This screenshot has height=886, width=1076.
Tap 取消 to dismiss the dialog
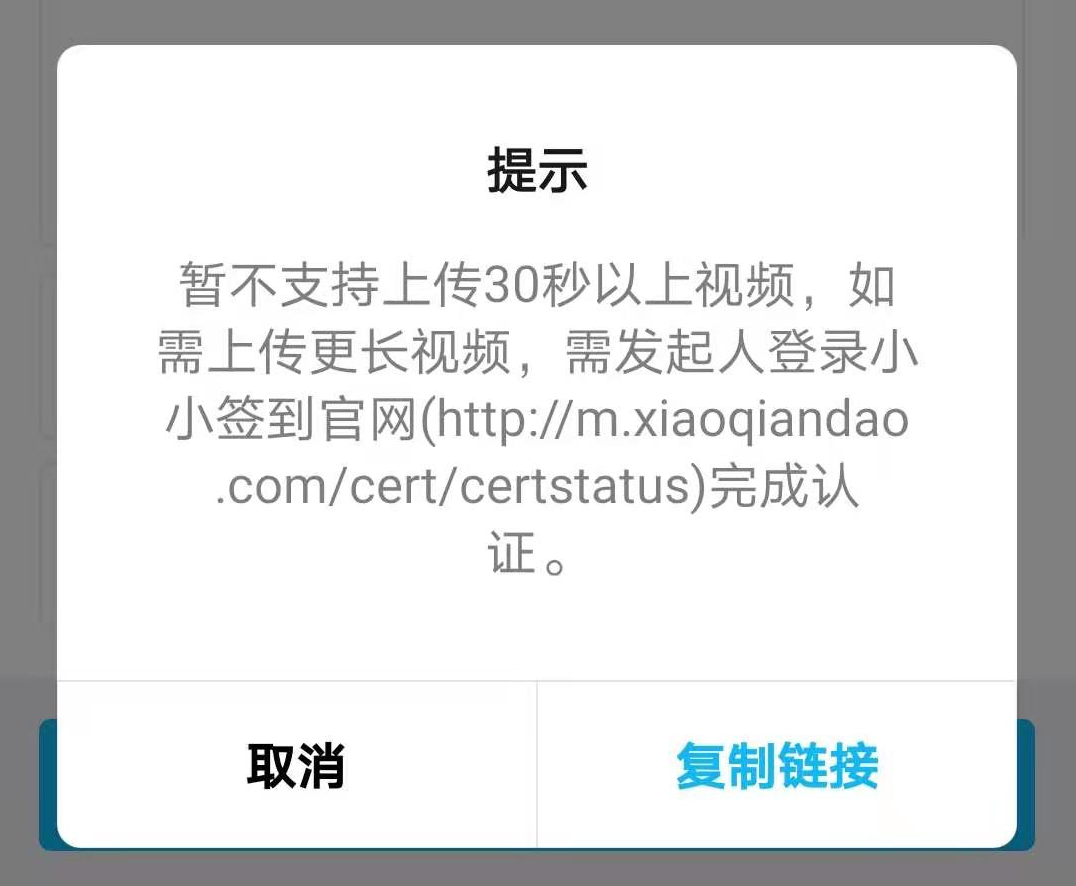pos(296,767)
